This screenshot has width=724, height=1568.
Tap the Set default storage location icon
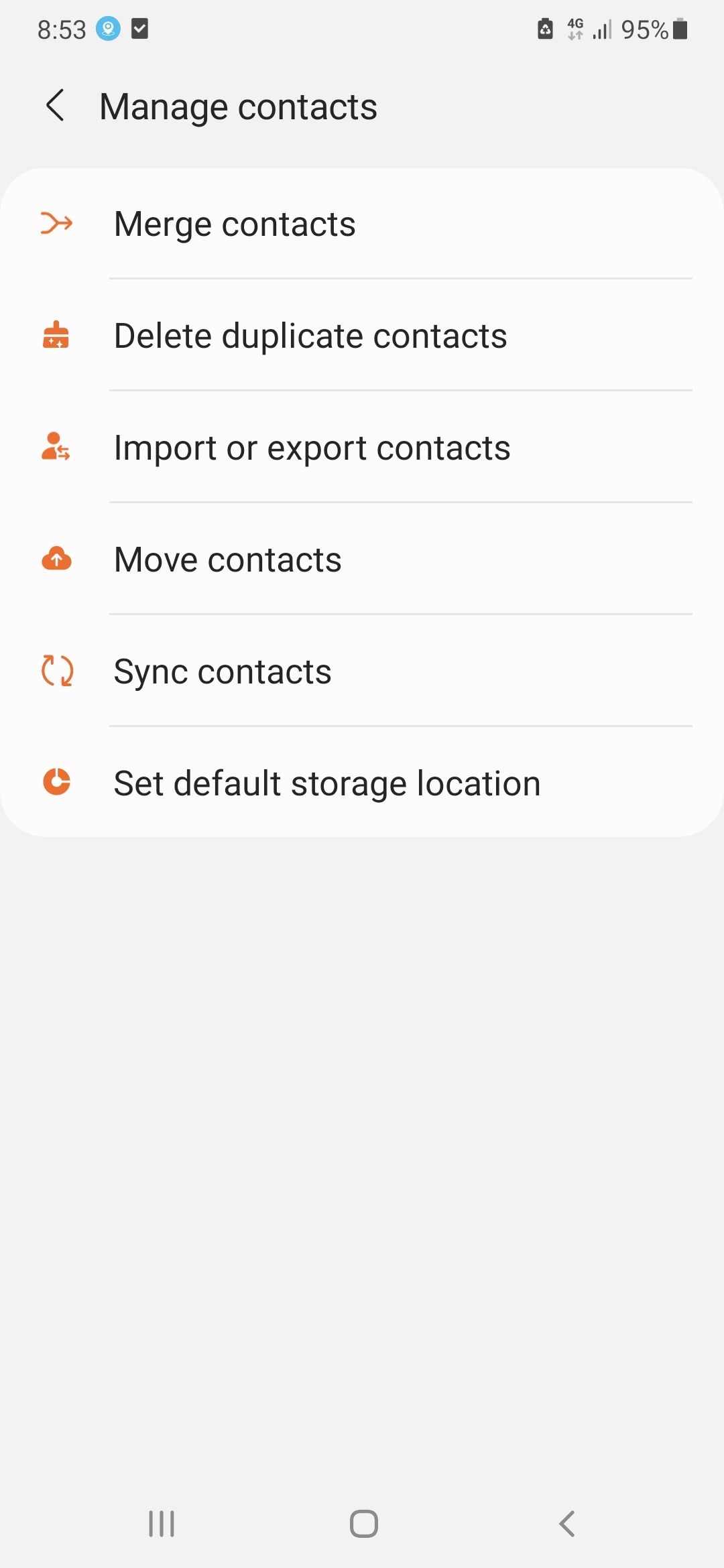tap(57, 782)
